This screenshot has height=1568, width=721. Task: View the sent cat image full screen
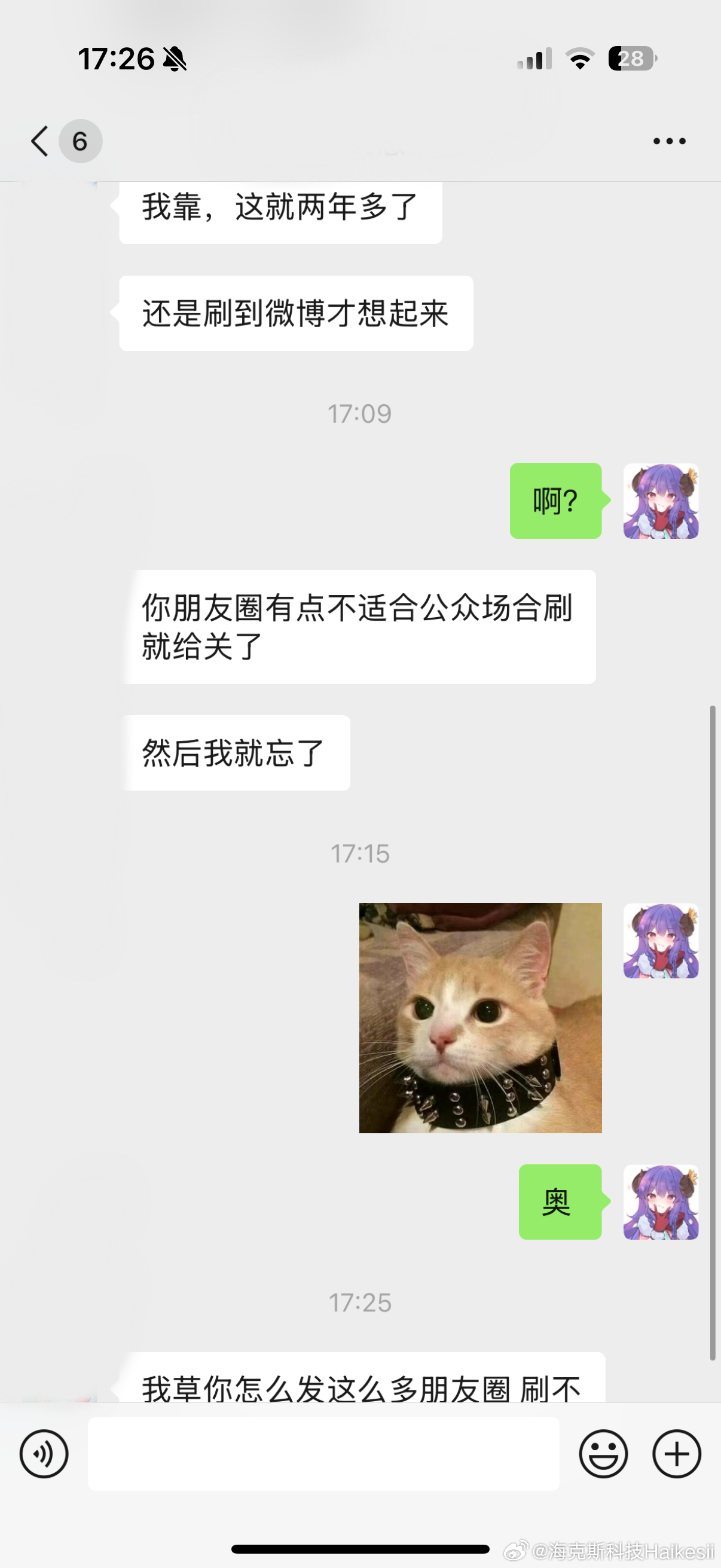(480, 1018)
